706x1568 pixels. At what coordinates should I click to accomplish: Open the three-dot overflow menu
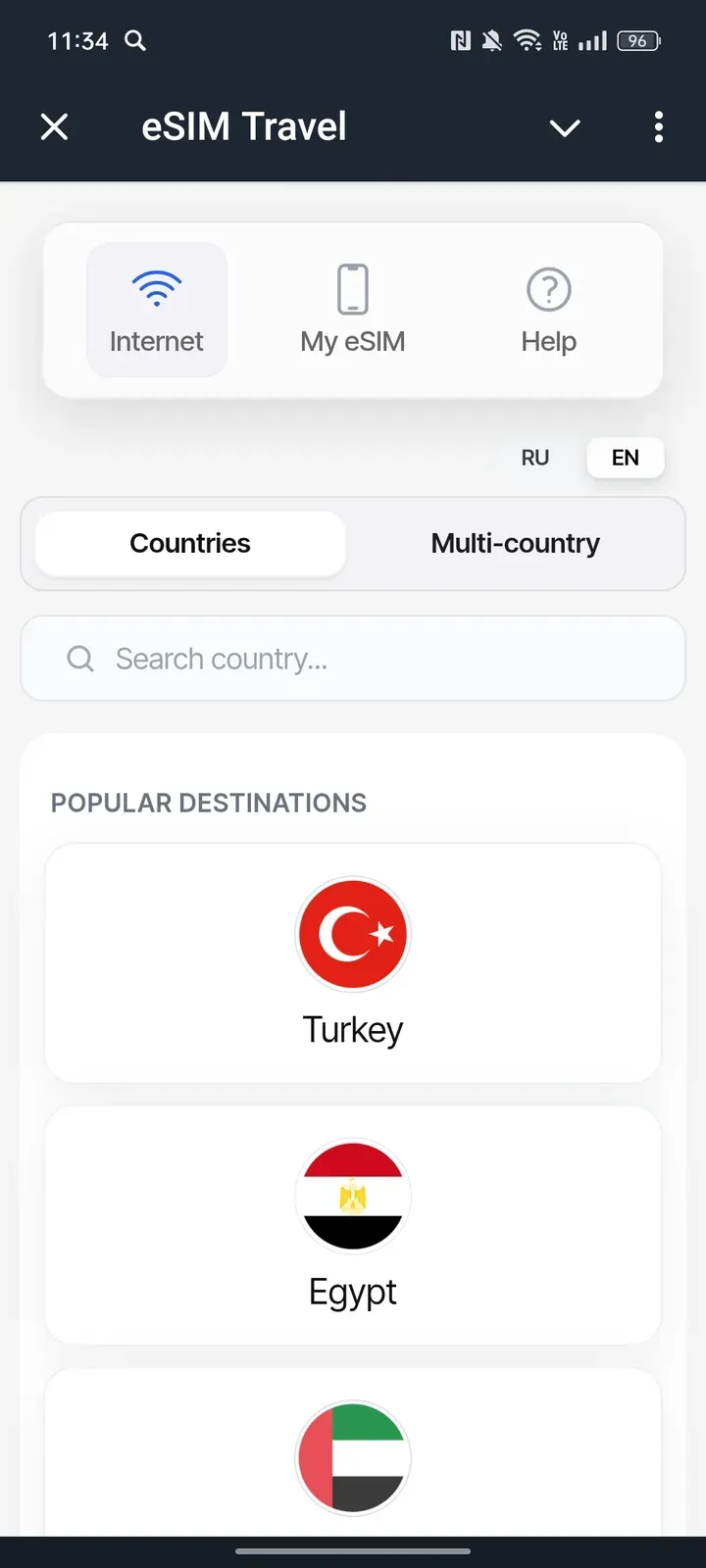click(658, 126)
